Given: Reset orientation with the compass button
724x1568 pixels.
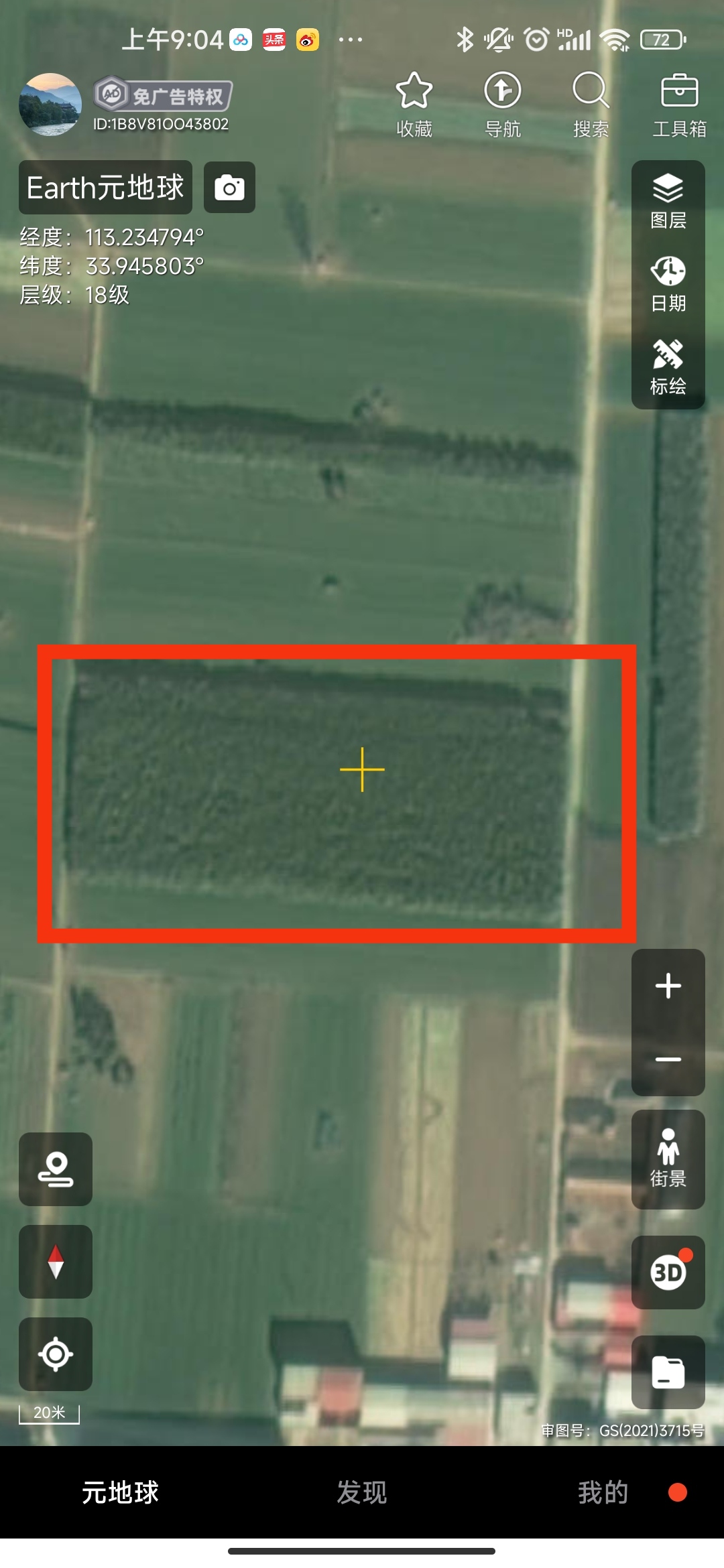Looking at the screenshot, I should click(56, 1262).
